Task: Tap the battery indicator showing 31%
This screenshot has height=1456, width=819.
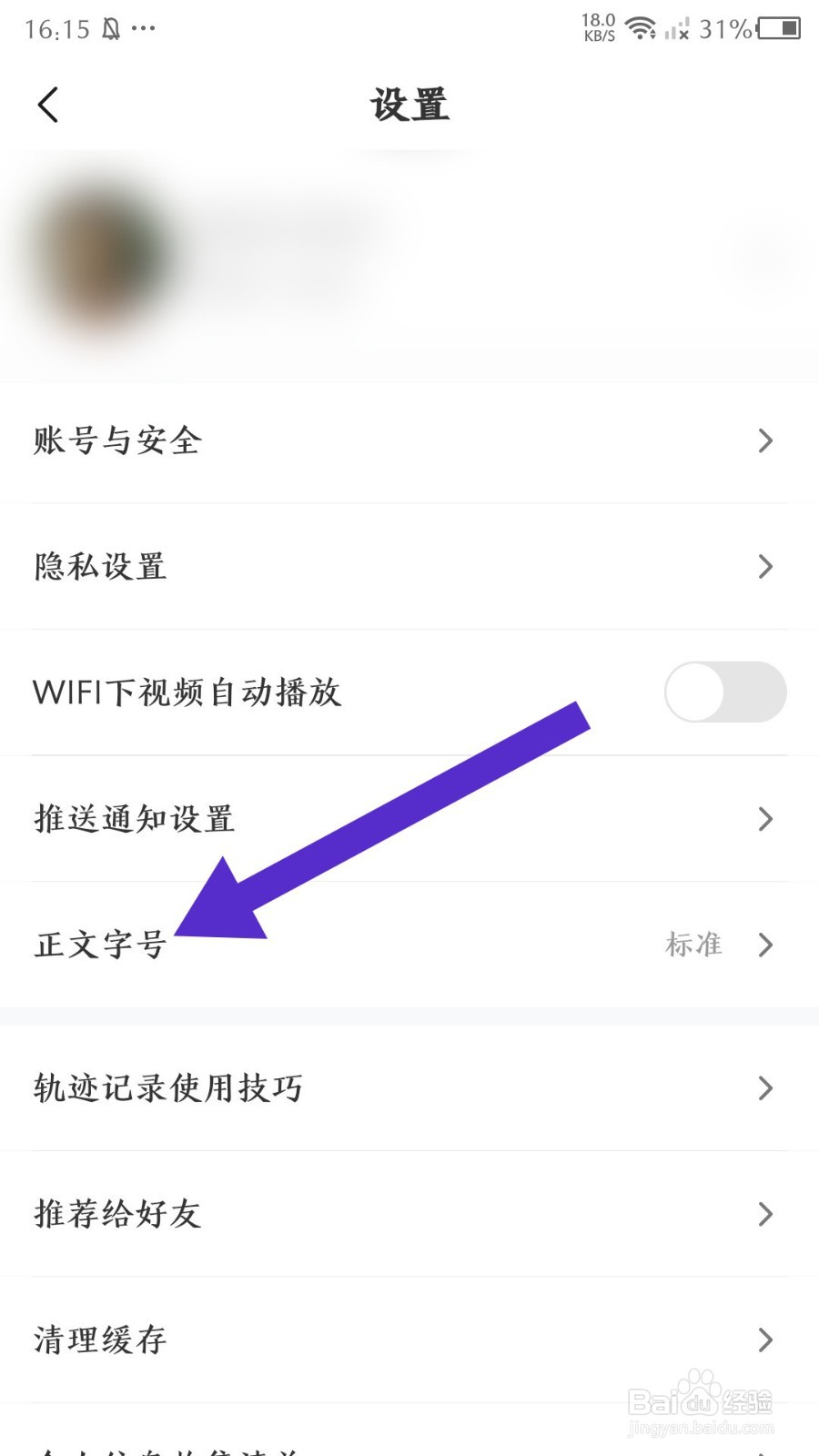Action: pyautogui.click(x=778, y=29)
